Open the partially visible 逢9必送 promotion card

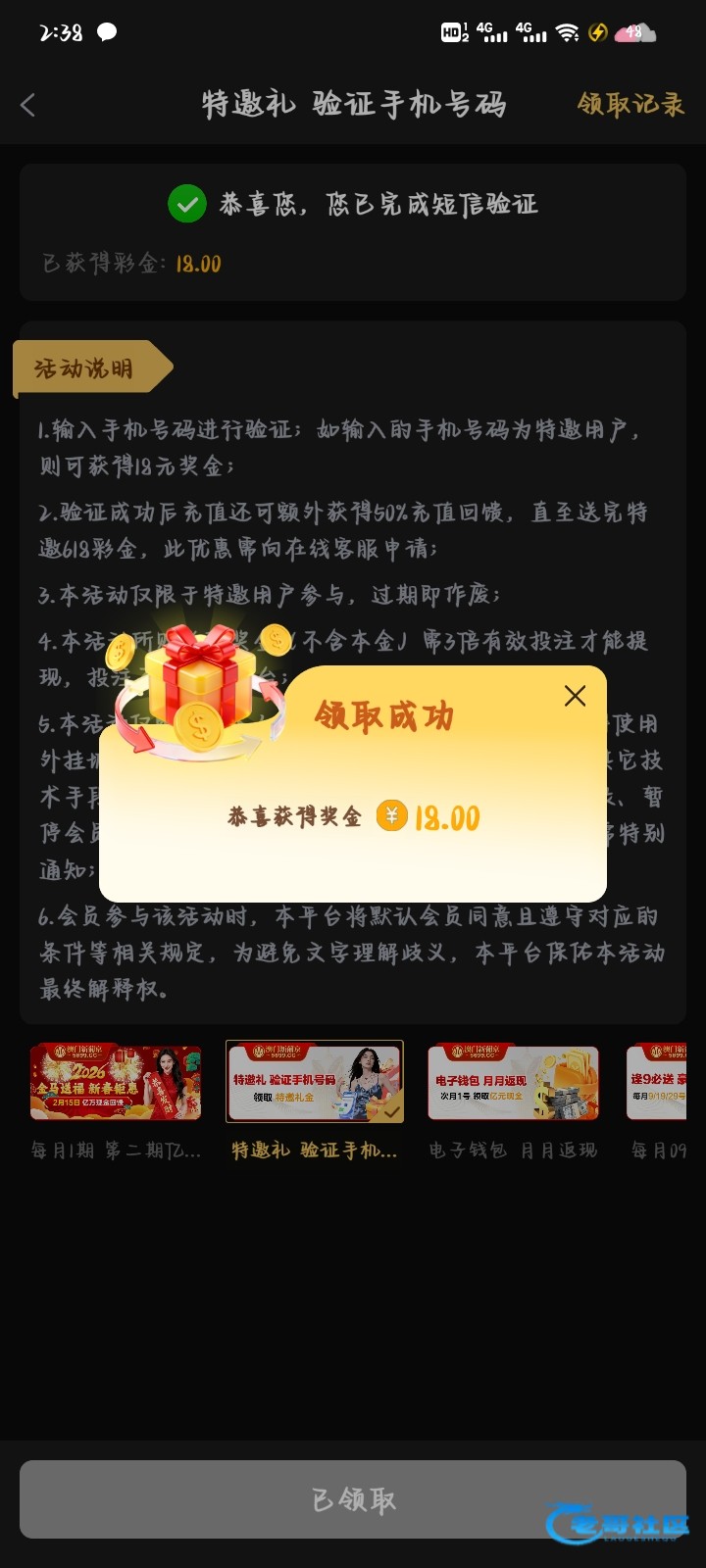coord(657,1082)
